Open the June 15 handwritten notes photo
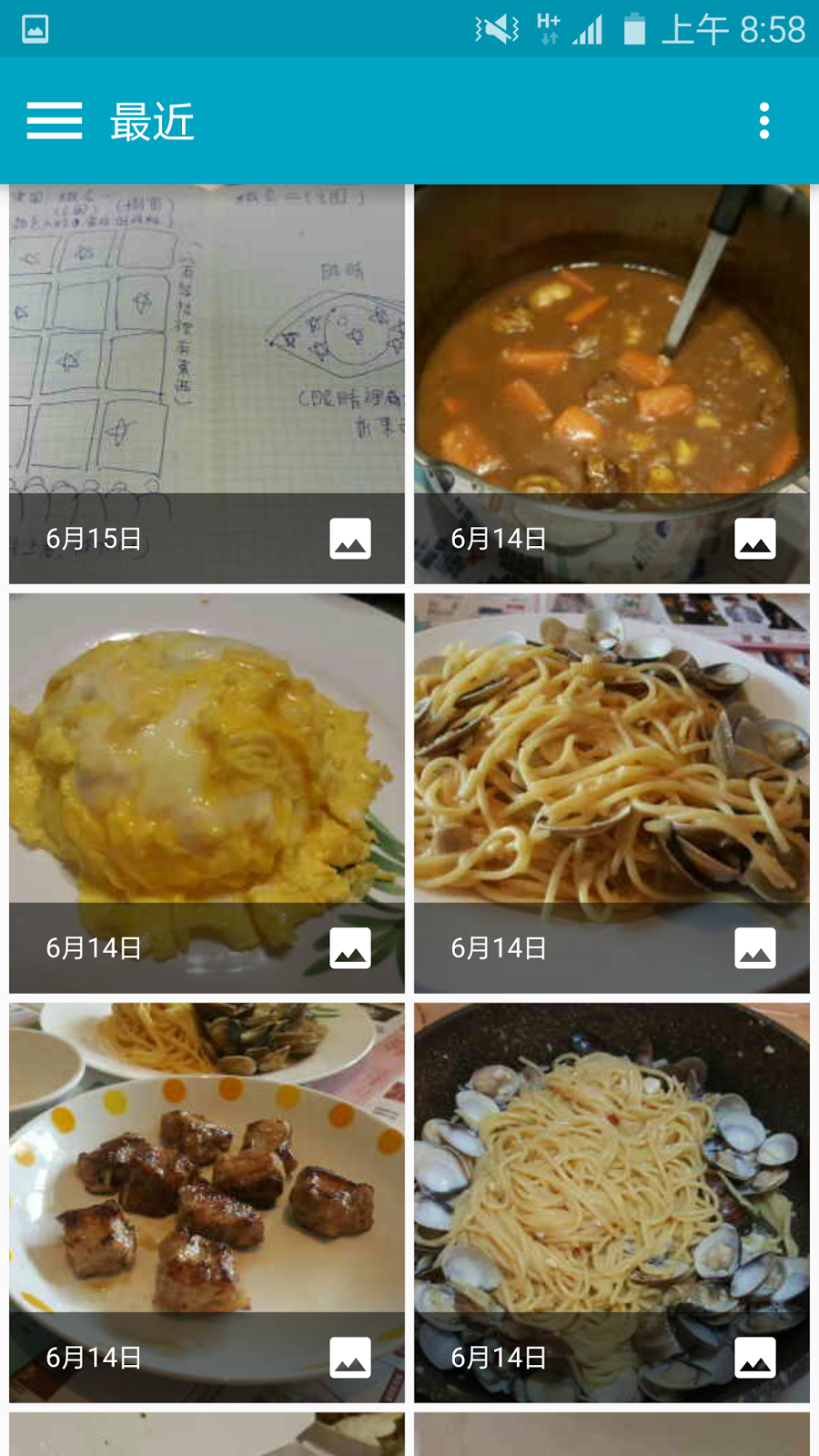 point(207,364)
